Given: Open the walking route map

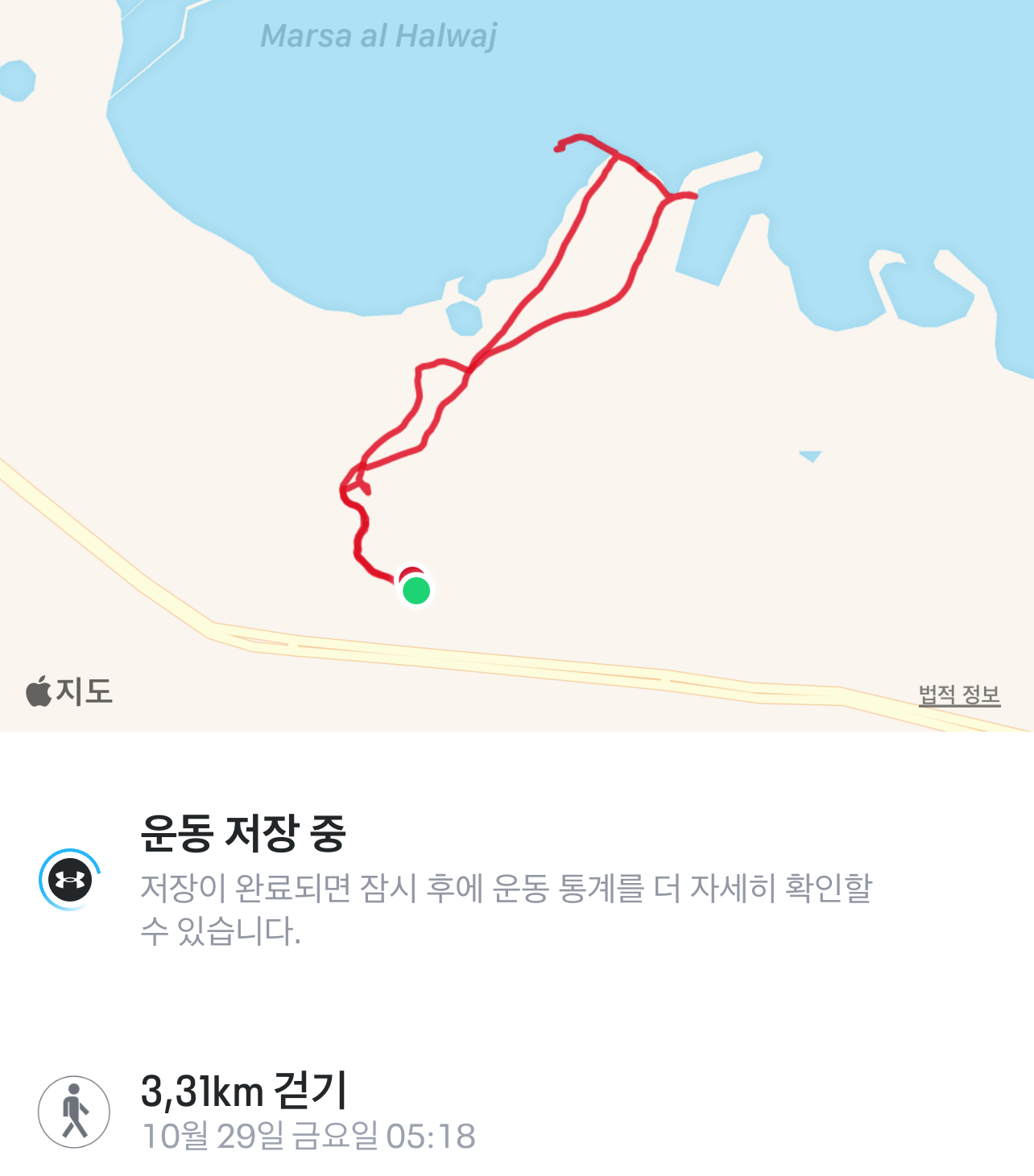Looking at the screenshot, I should tap(517, 365).
